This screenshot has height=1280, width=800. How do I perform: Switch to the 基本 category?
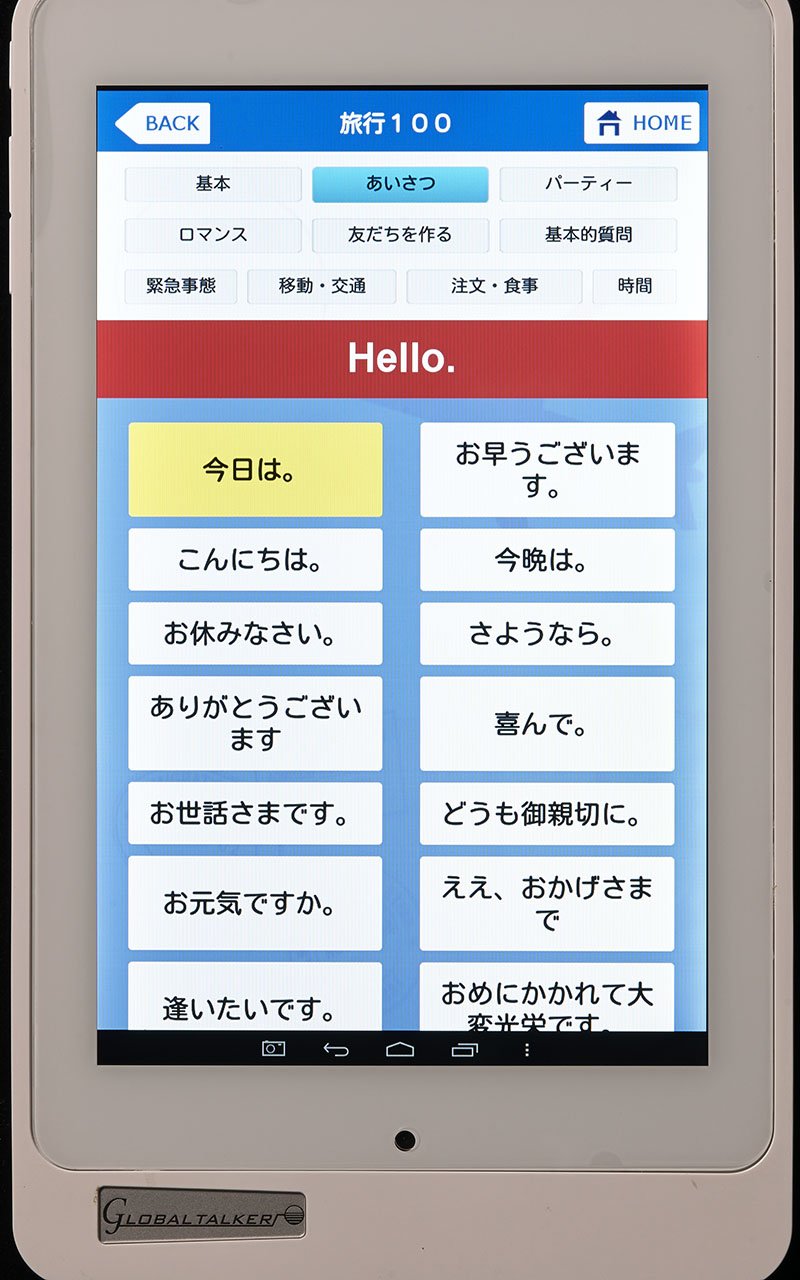point(213,184)
